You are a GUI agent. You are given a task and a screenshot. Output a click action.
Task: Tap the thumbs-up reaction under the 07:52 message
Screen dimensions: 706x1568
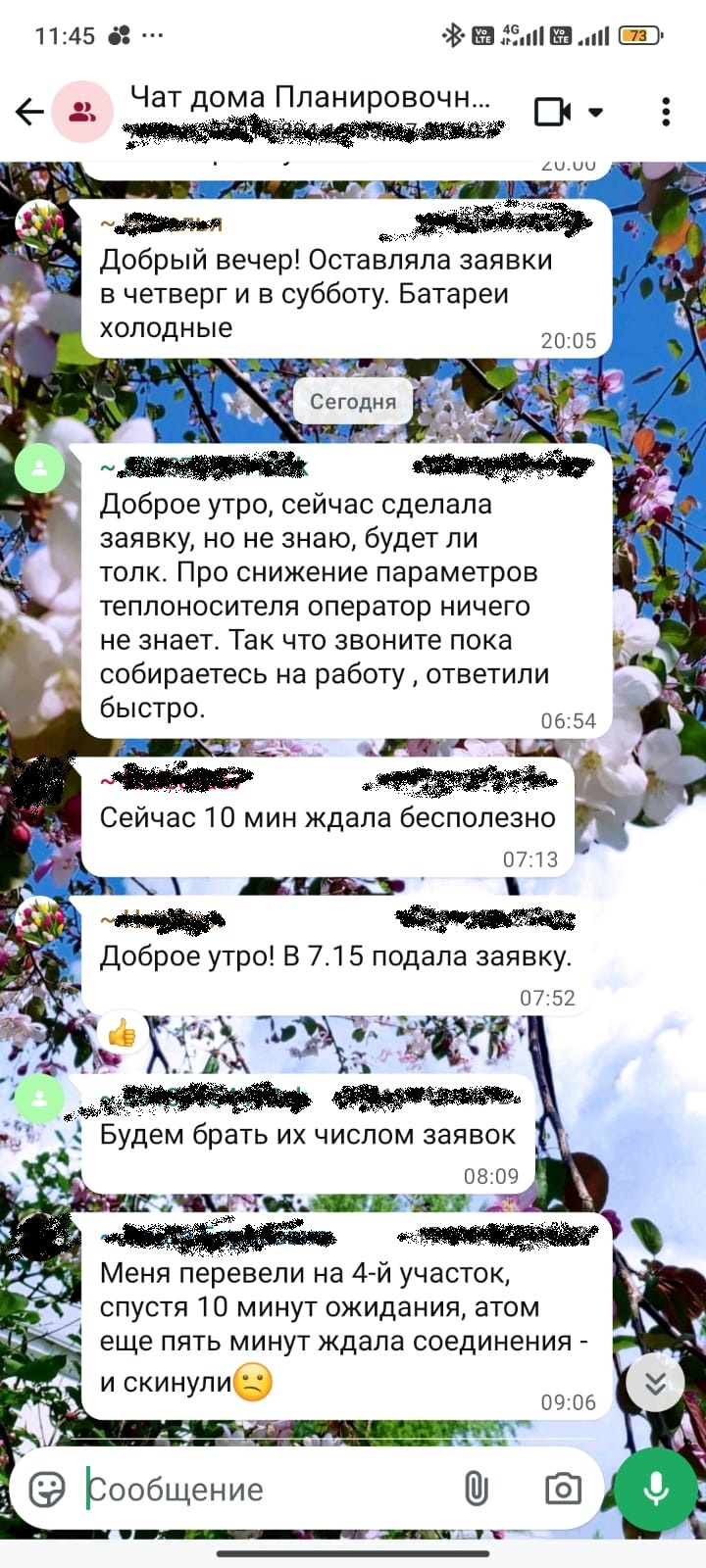coord(123,1033)
